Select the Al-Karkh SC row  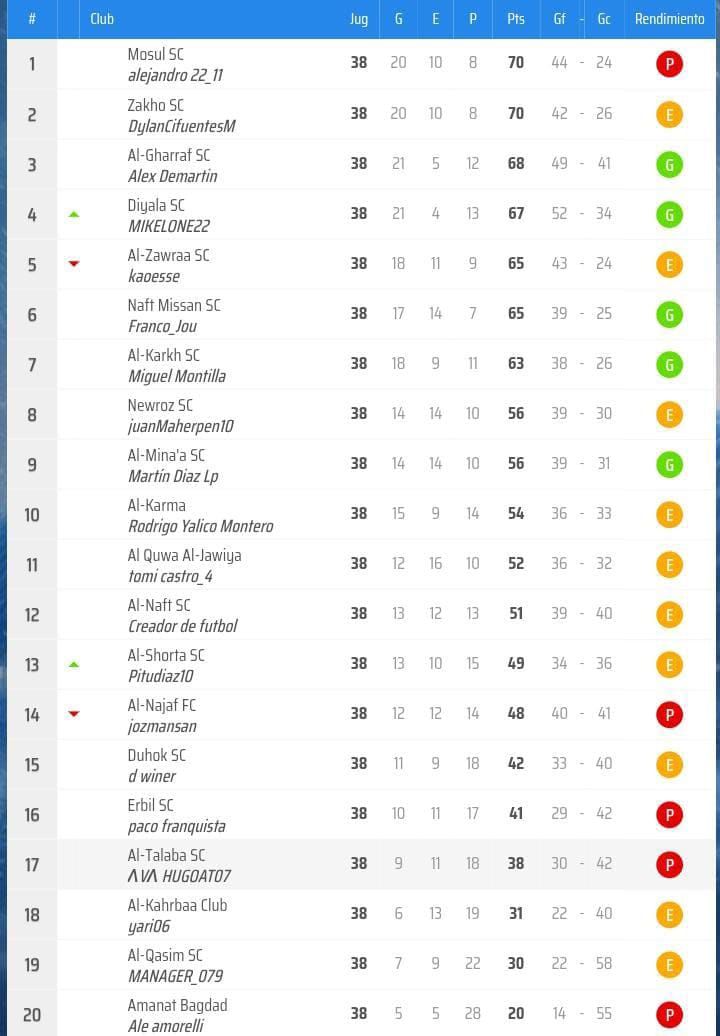[164, 355]
